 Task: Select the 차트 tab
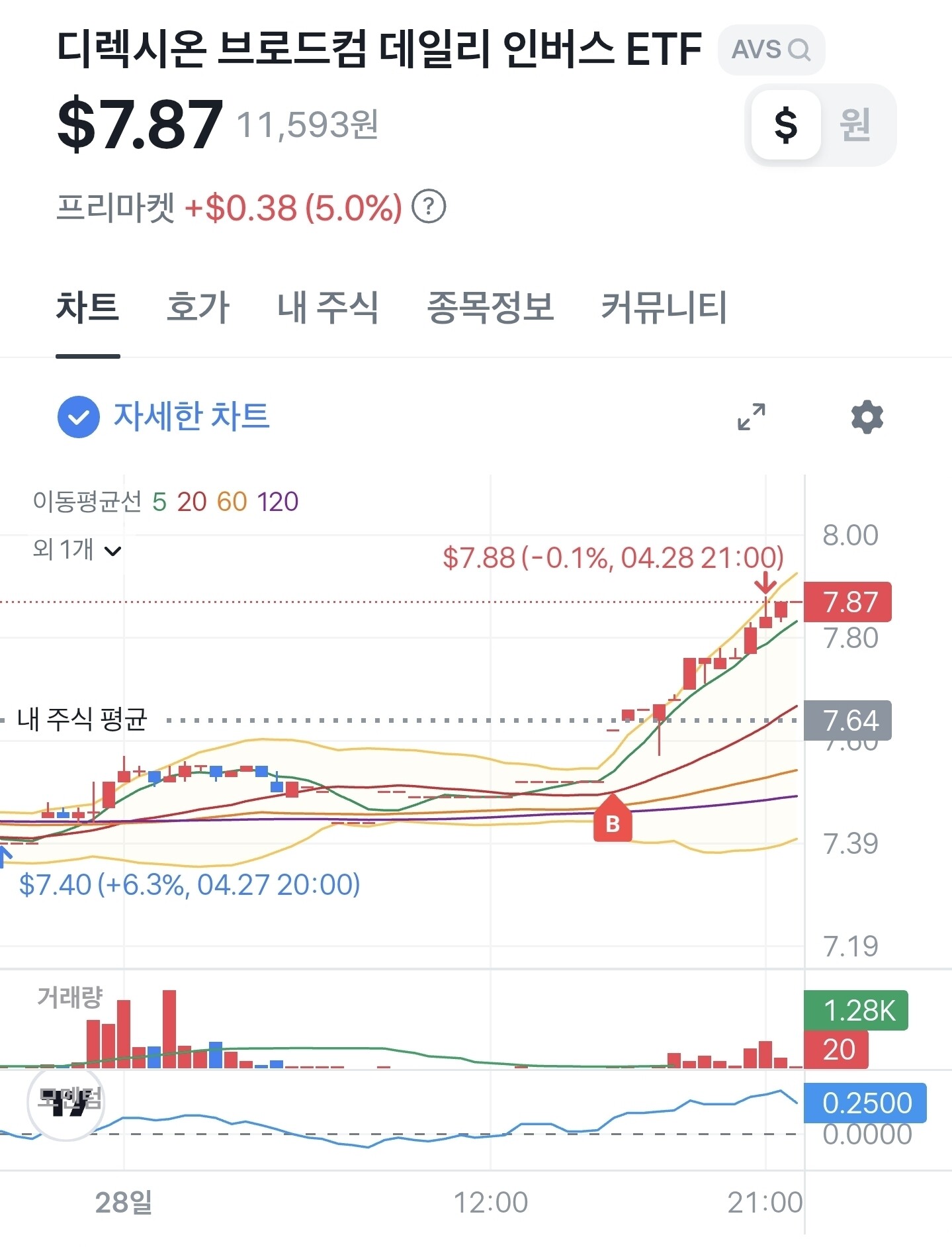pos(88,308)
